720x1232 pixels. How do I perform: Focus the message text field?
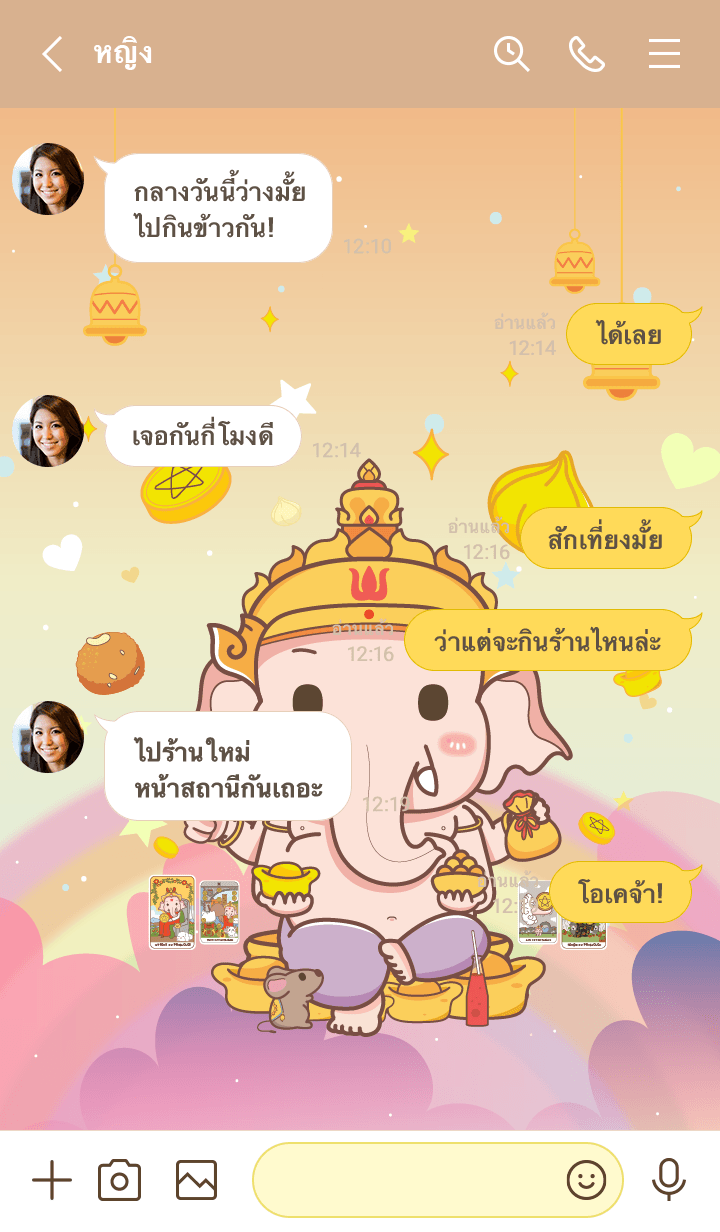405,1181
